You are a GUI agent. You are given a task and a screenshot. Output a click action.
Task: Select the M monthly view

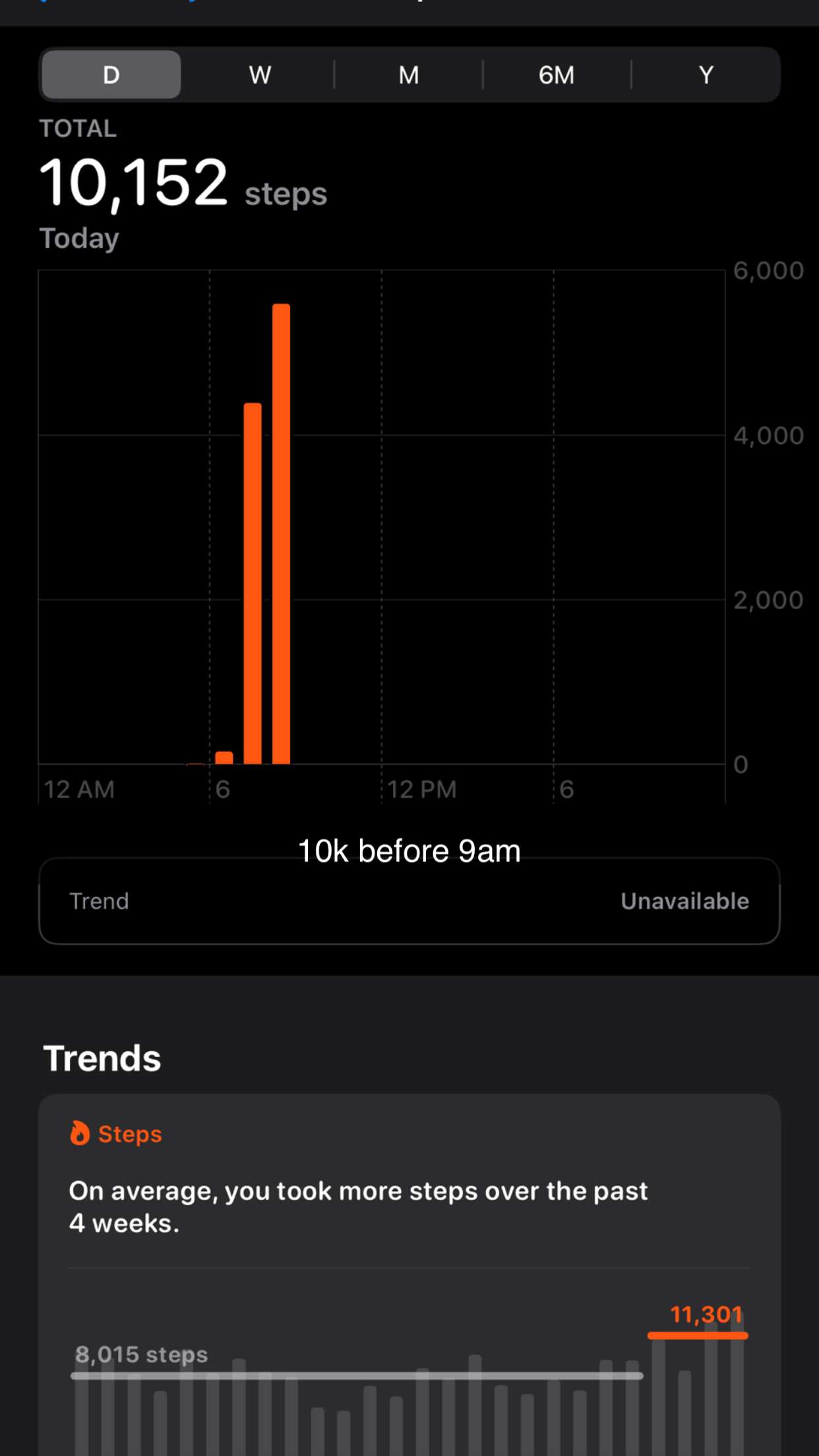point(408,75)
